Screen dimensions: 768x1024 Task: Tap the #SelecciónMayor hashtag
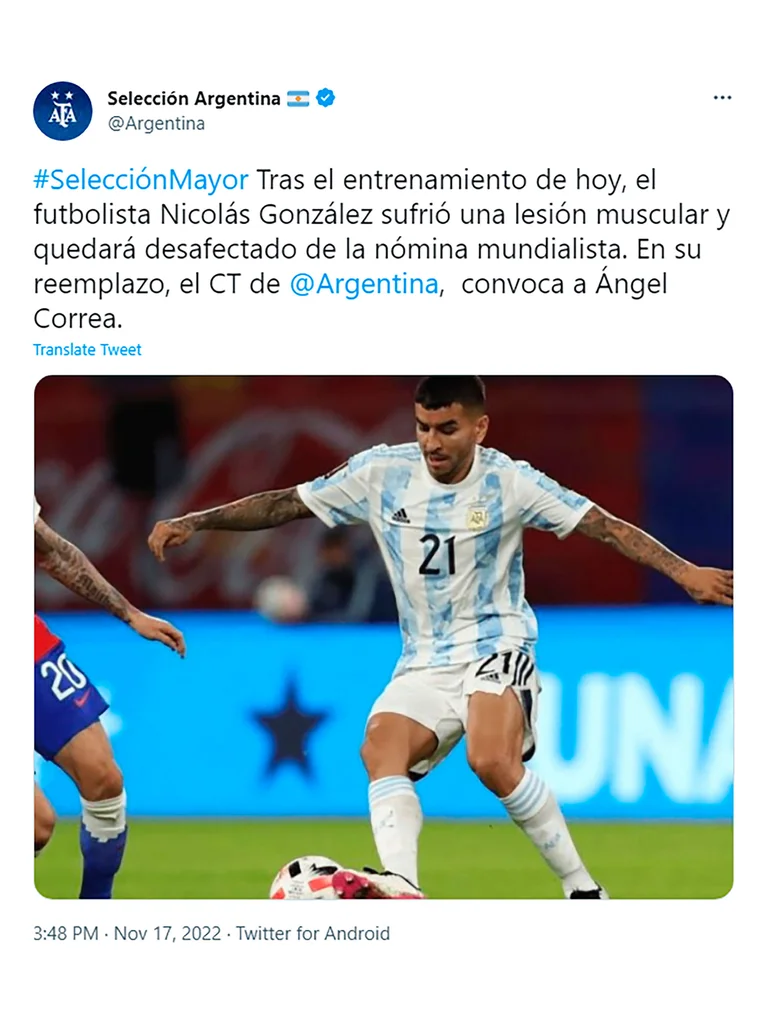coord(141,181)
